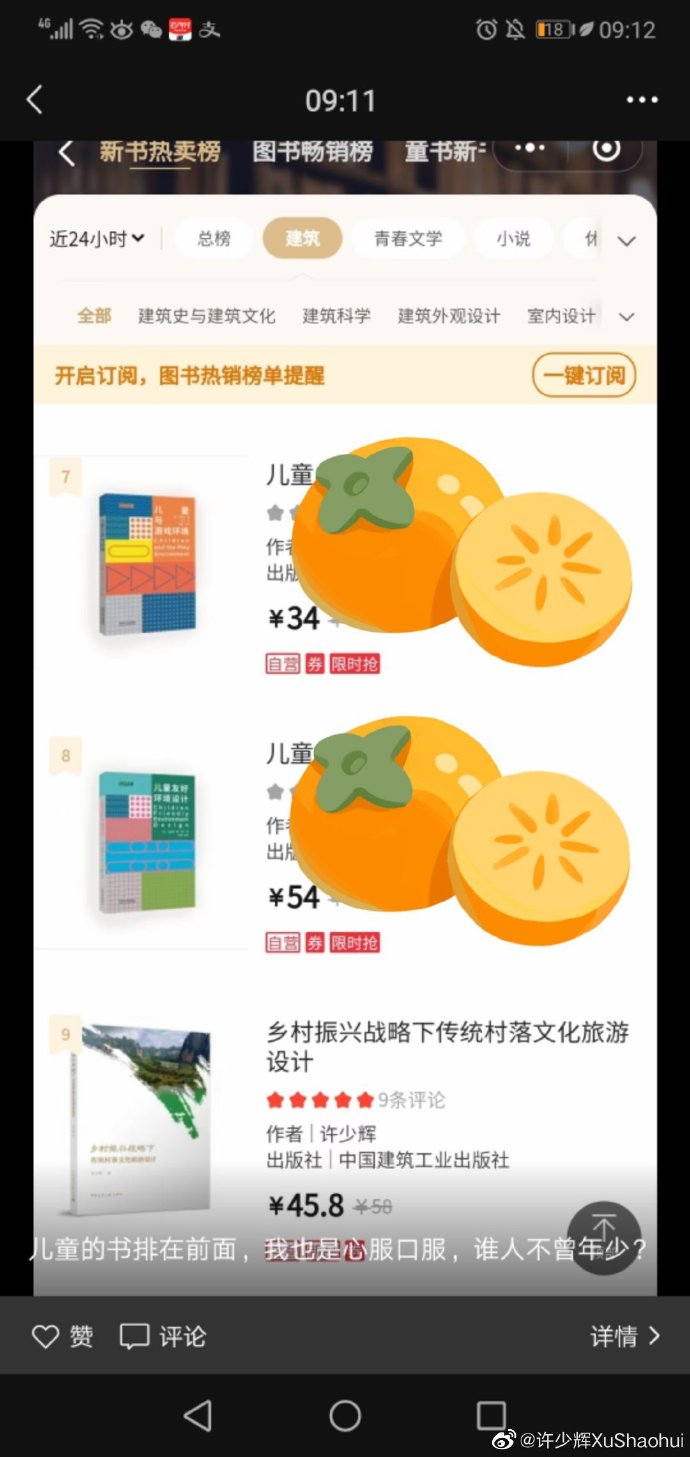690x1457 pixels.
Task: Like this post with the 赞 heart
Action: pyautogui.click(x=62, y=1336)
